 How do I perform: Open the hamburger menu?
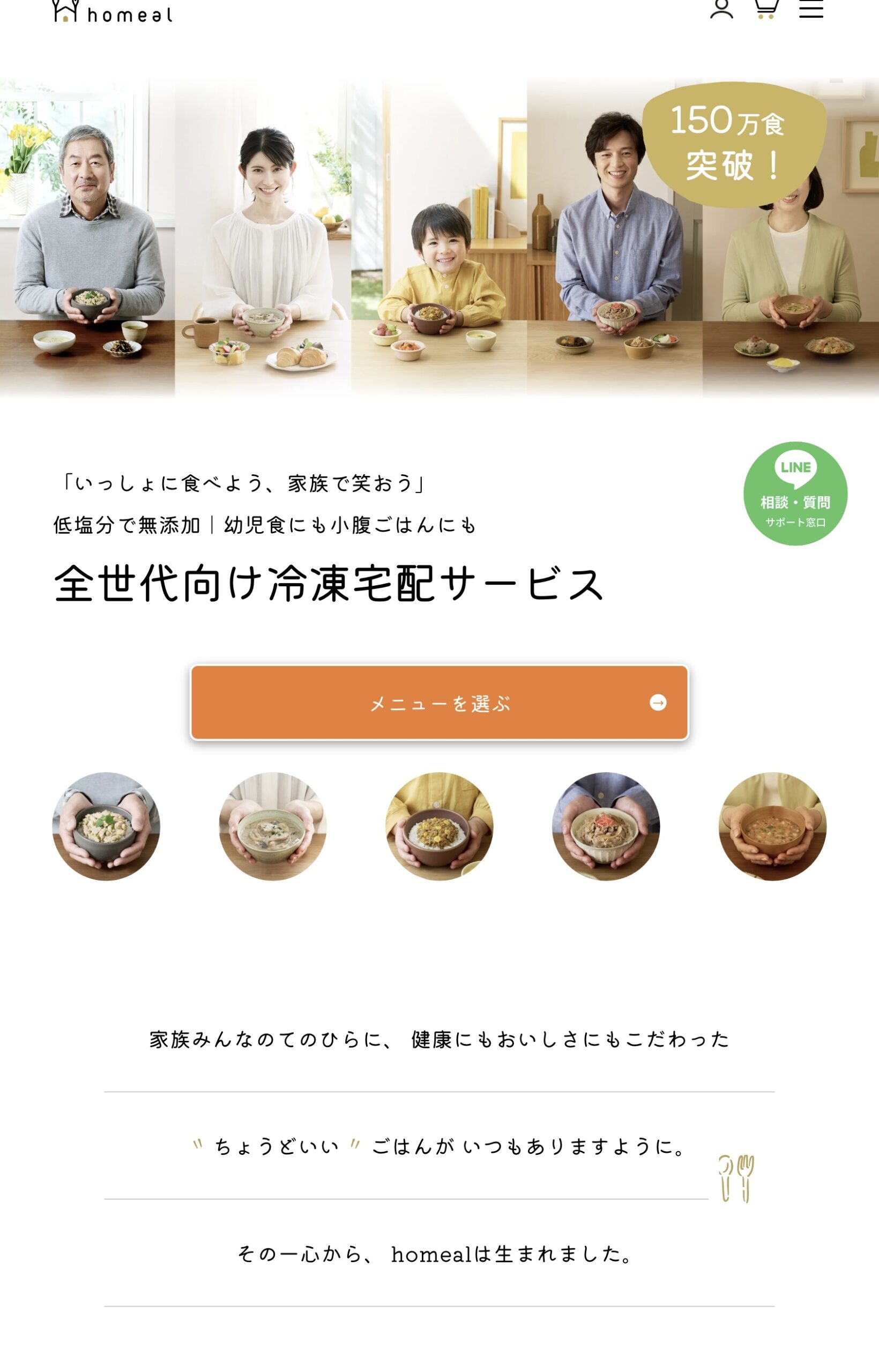click(810, 9)
